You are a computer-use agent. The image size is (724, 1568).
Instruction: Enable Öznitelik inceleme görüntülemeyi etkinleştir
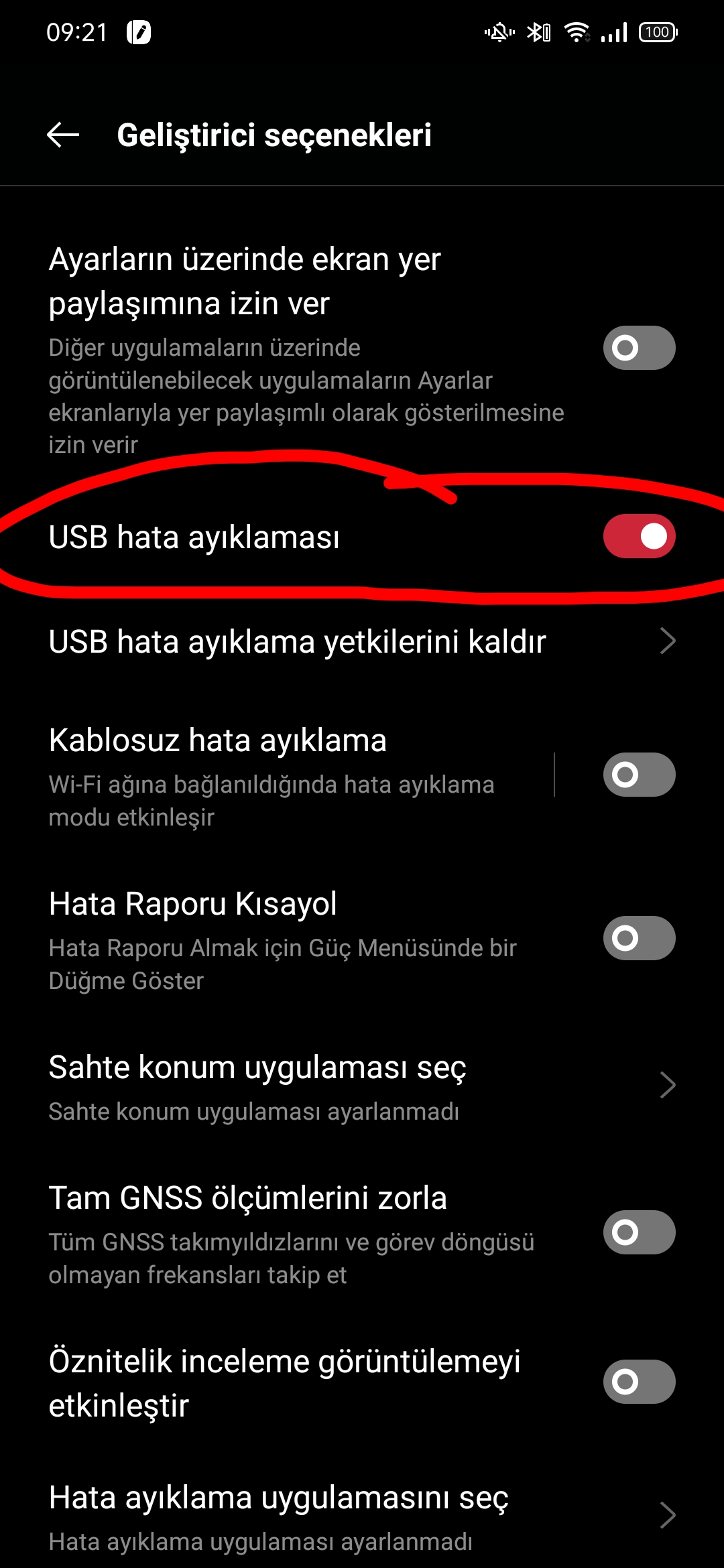point(639,1382)
